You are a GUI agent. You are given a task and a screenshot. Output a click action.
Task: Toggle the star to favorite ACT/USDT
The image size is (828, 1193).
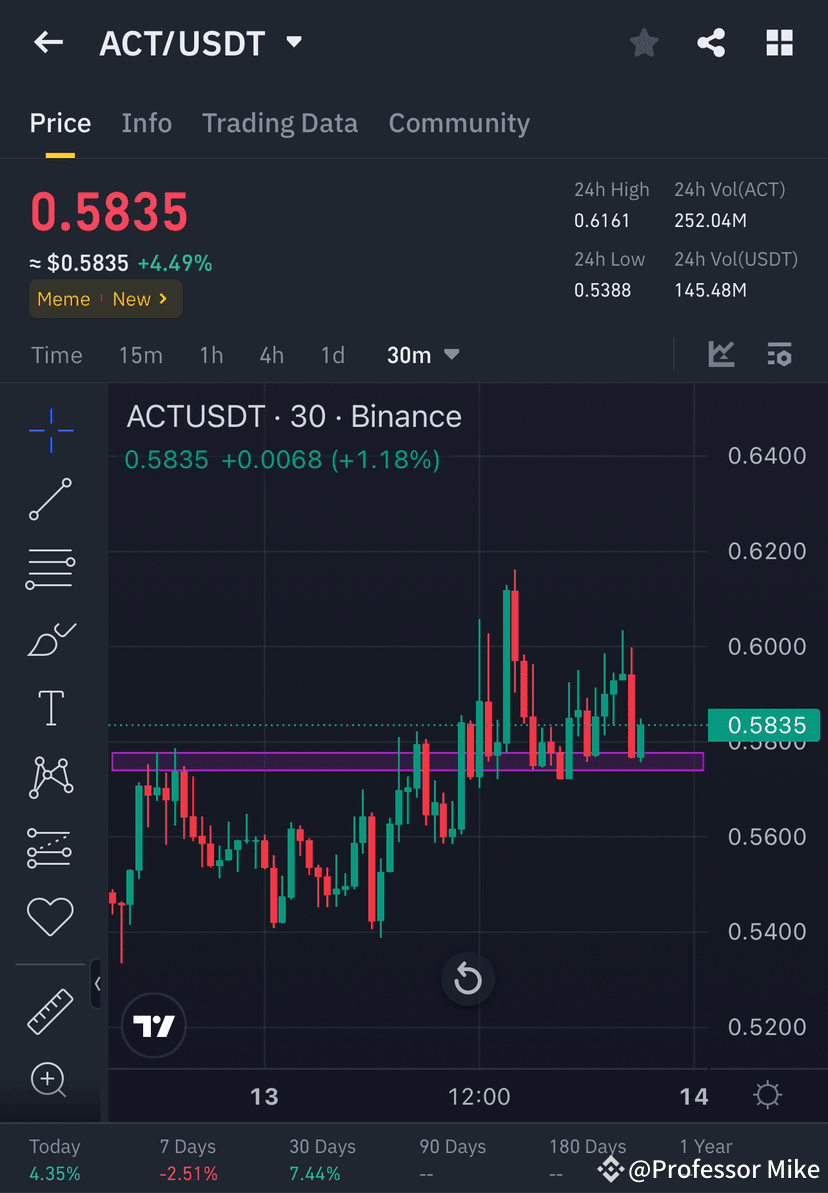coord(643,42)
